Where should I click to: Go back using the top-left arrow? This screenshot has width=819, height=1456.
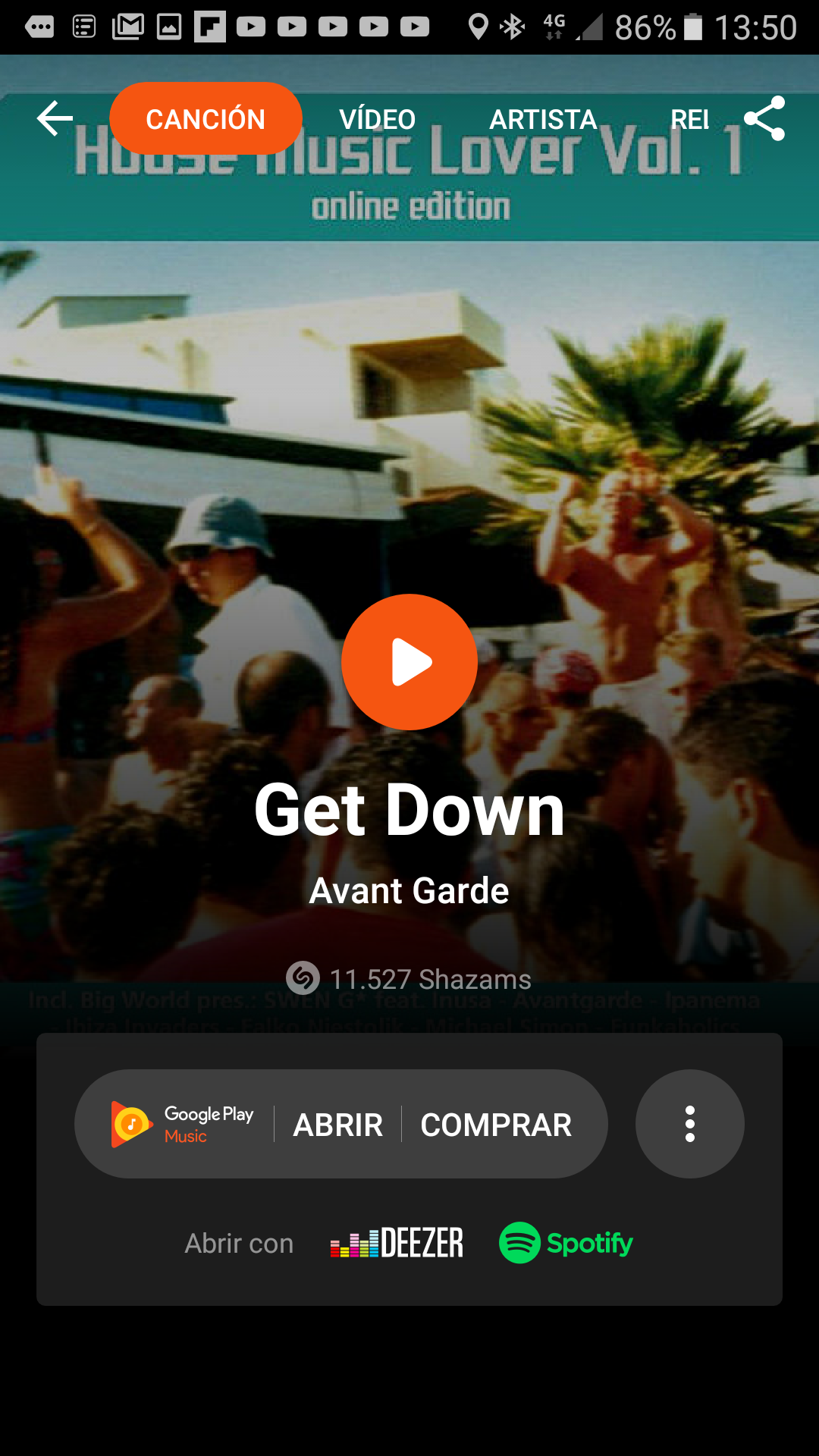point(55,119)
